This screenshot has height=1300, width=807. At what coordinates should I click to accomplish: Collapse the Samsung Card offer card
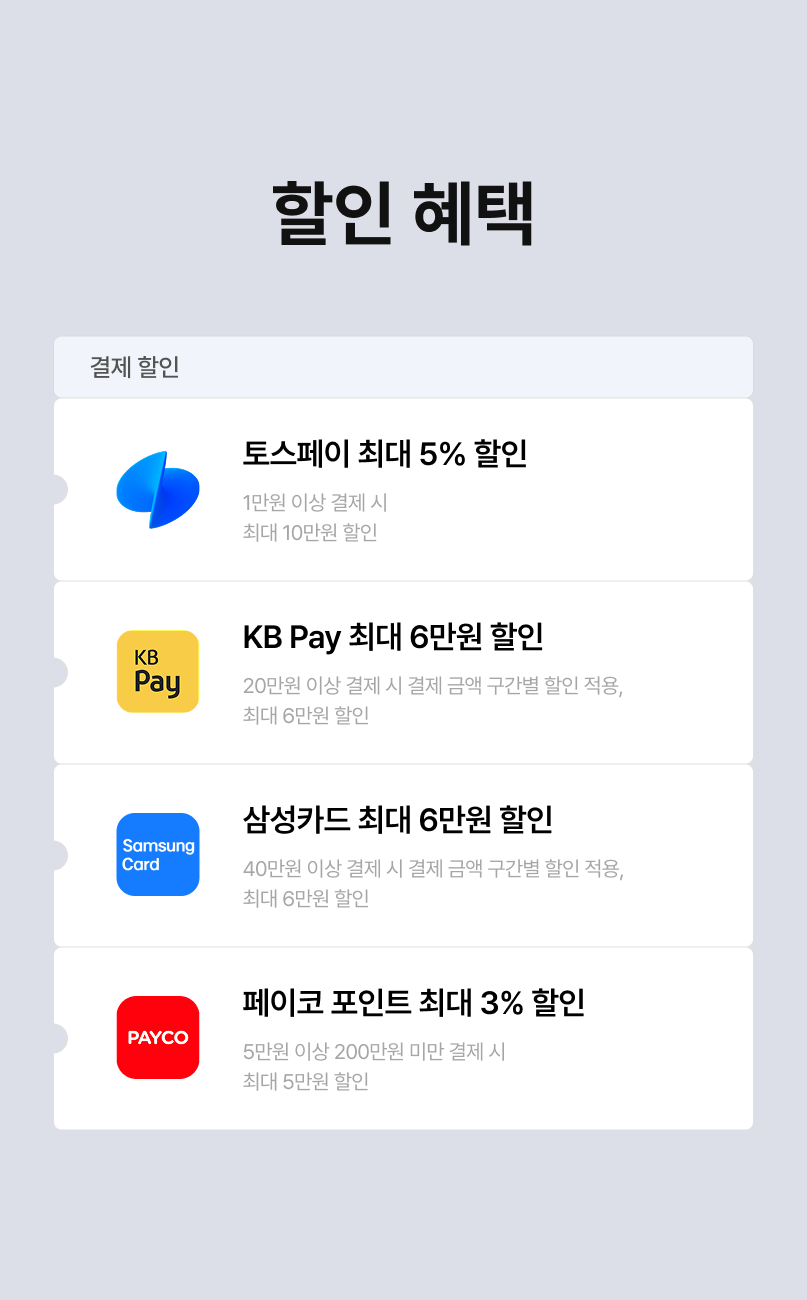pos(403,854)
